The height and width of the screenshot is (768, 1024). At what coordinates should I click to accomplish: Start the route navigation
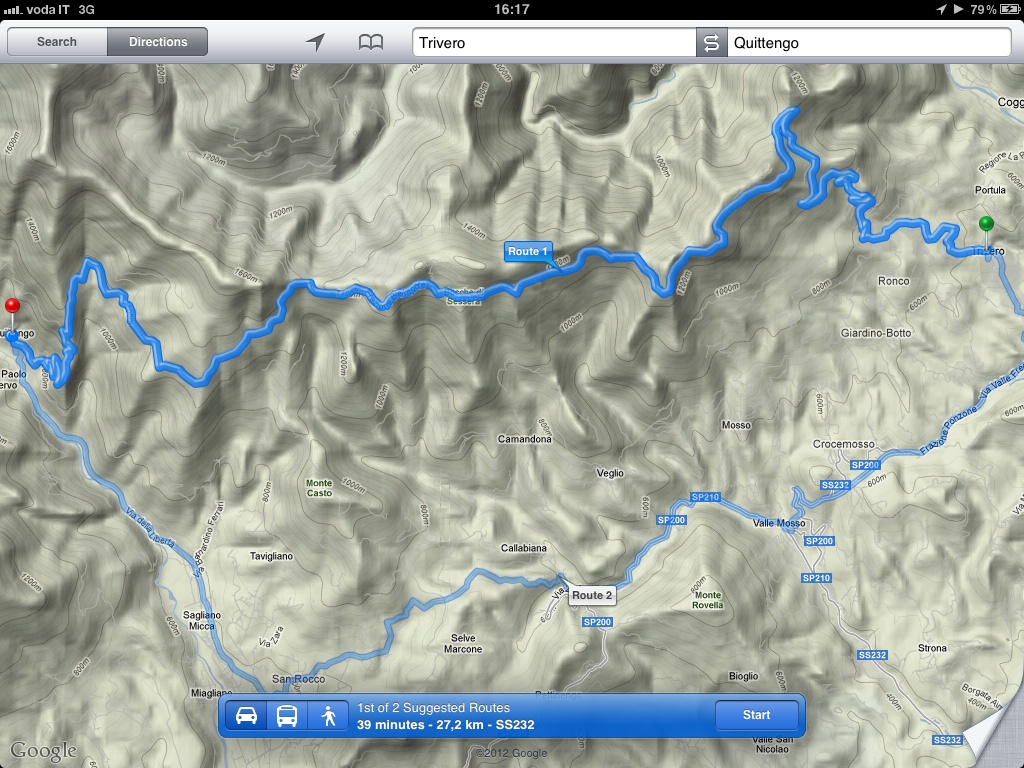(x=757, y=715)
